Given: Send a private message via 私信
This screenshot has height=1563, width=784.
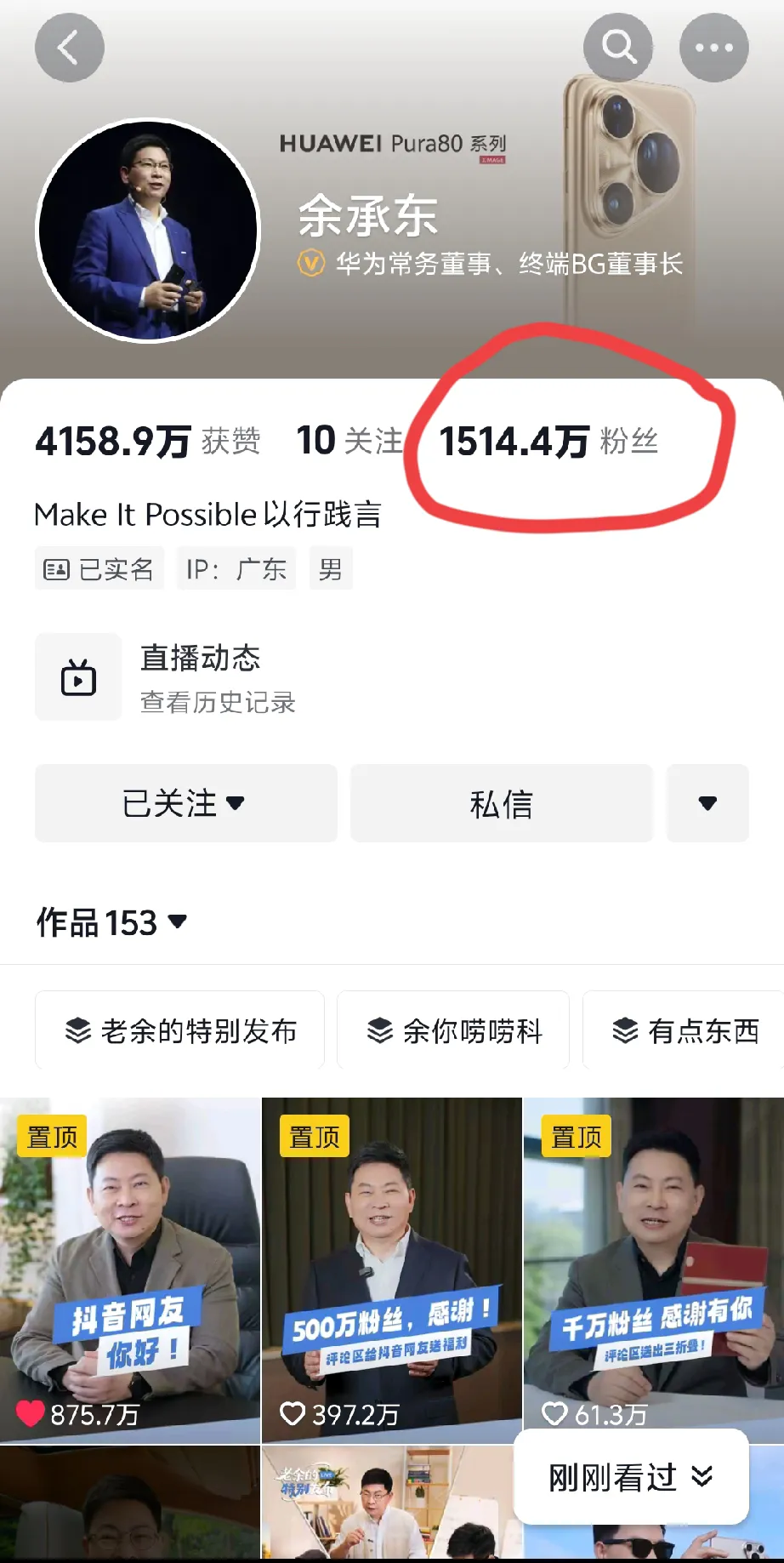Looking at the screenshot, I should pyautogui.click(x=501, y=803).
